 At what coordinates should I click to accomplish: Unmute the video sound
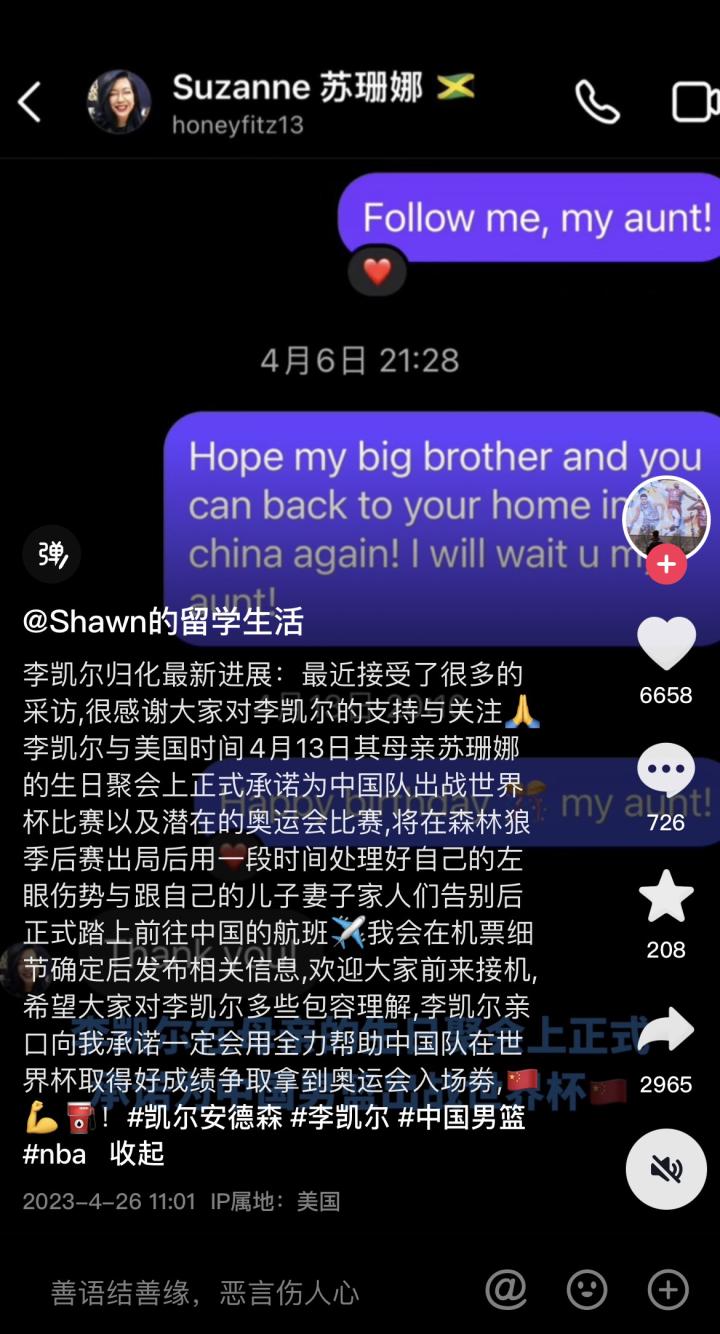(666, 1169)
